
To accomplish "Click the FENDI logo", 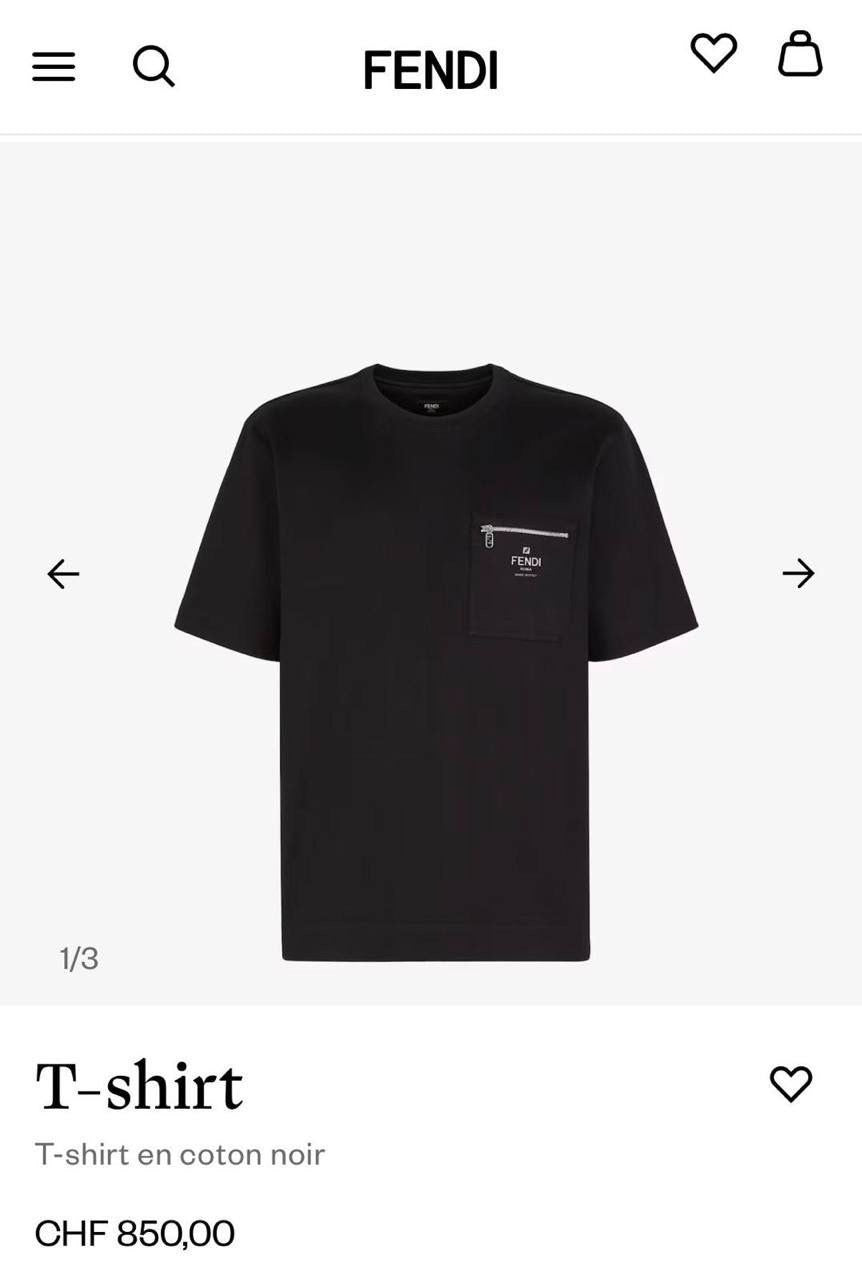I will 431,69.
